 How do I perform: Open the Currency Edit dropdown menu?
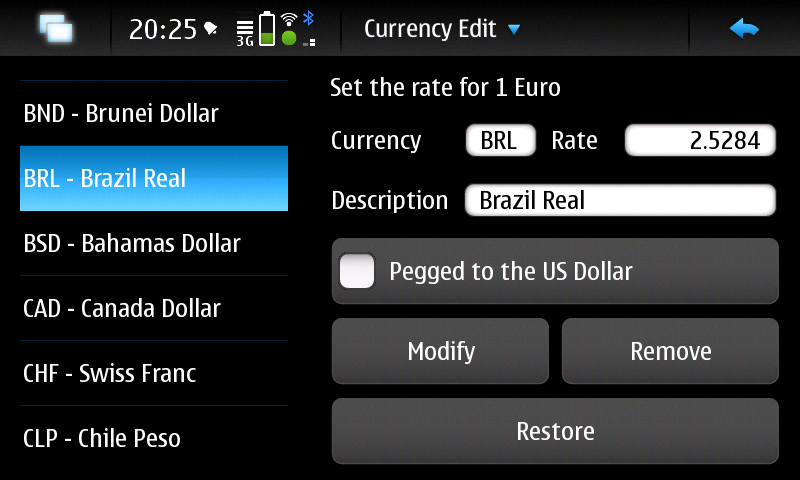tap(441, 29)
